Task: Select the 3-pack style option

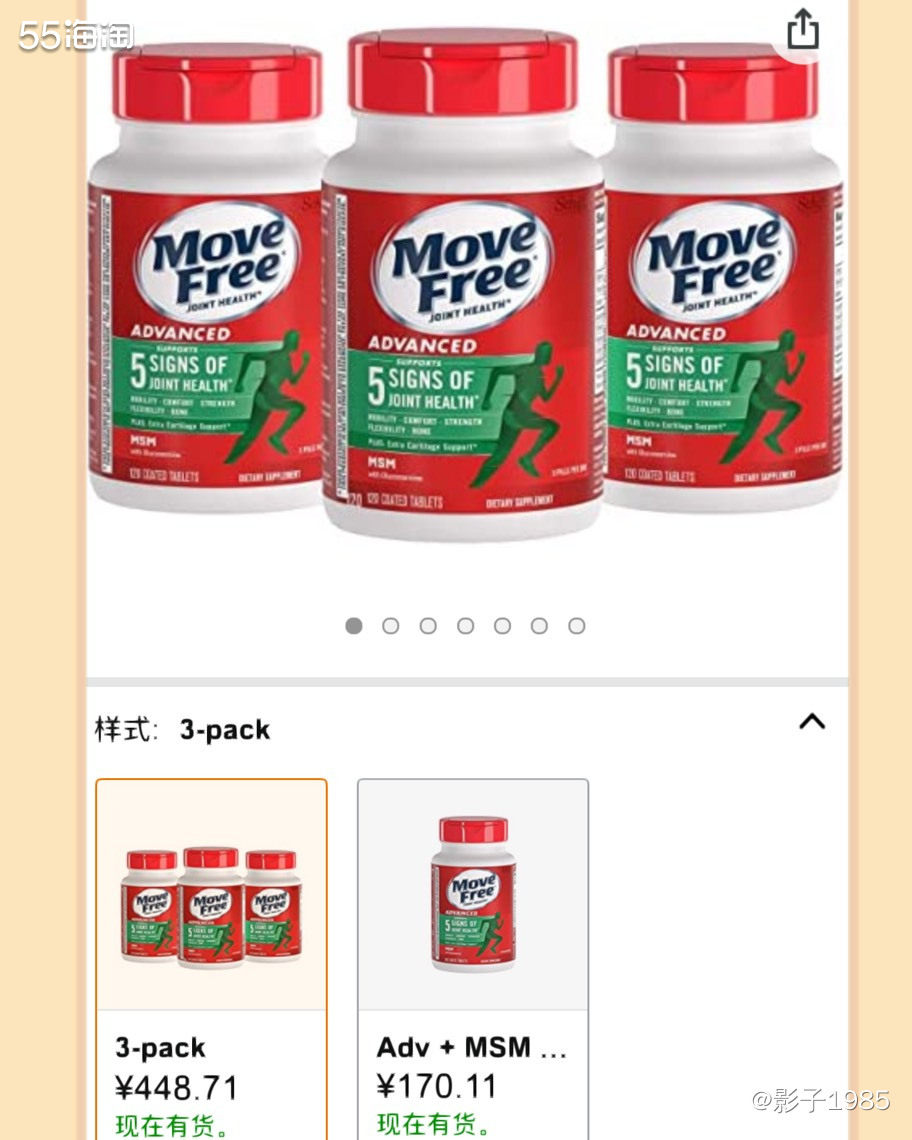Action: (211, 958)
